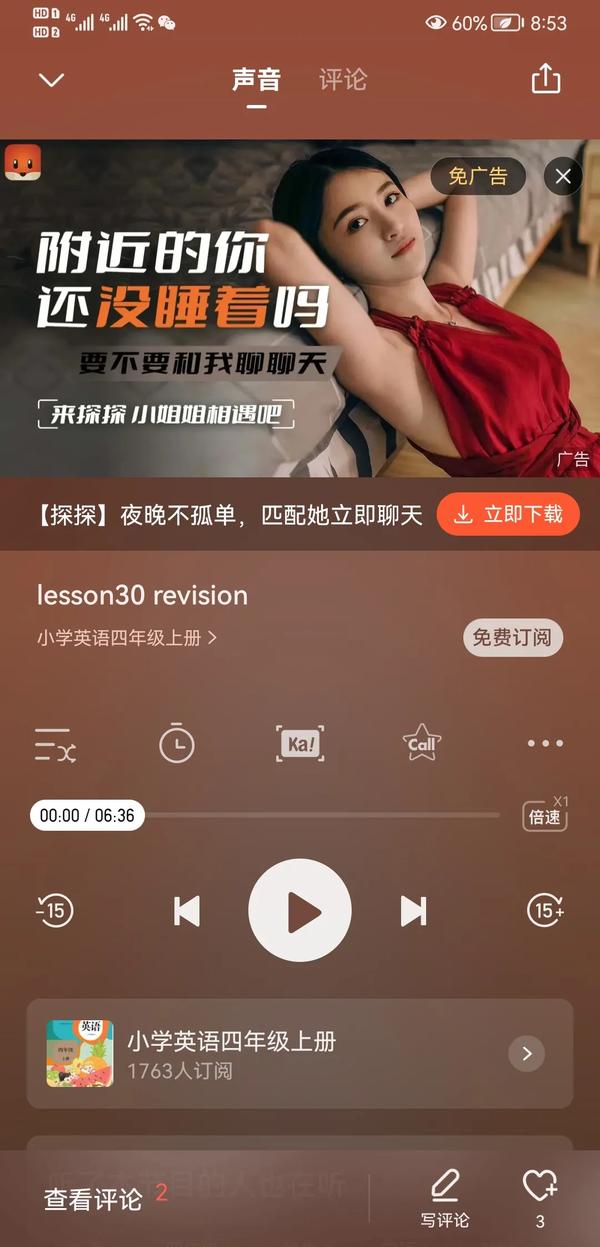Open the more options menu
The height and width of the screenshot is (1247, 600).
coord(545,744)
